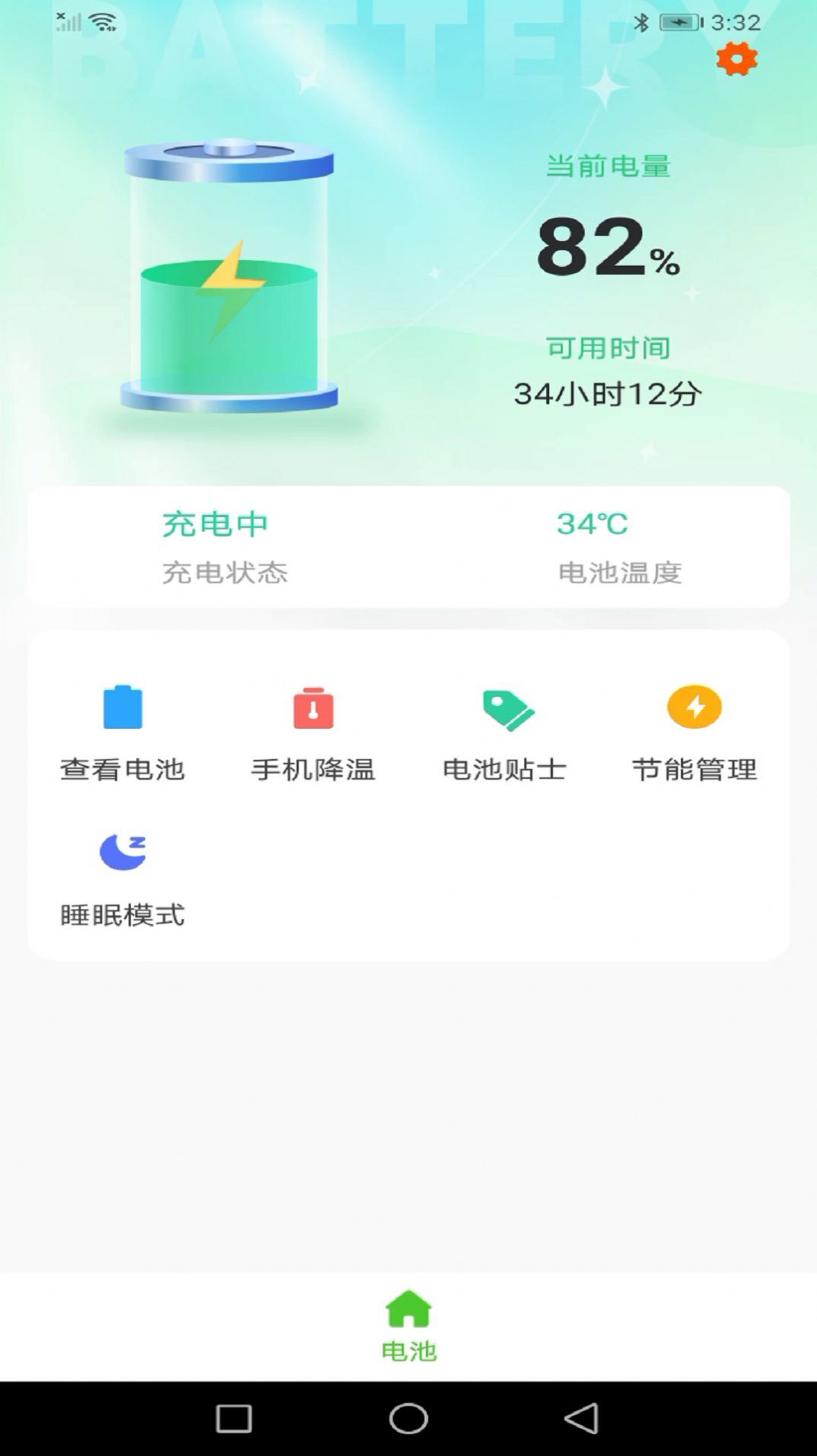Click the 82% battery percentage
The height and width of the screenshot is (1456, 817).
[609, 249]
